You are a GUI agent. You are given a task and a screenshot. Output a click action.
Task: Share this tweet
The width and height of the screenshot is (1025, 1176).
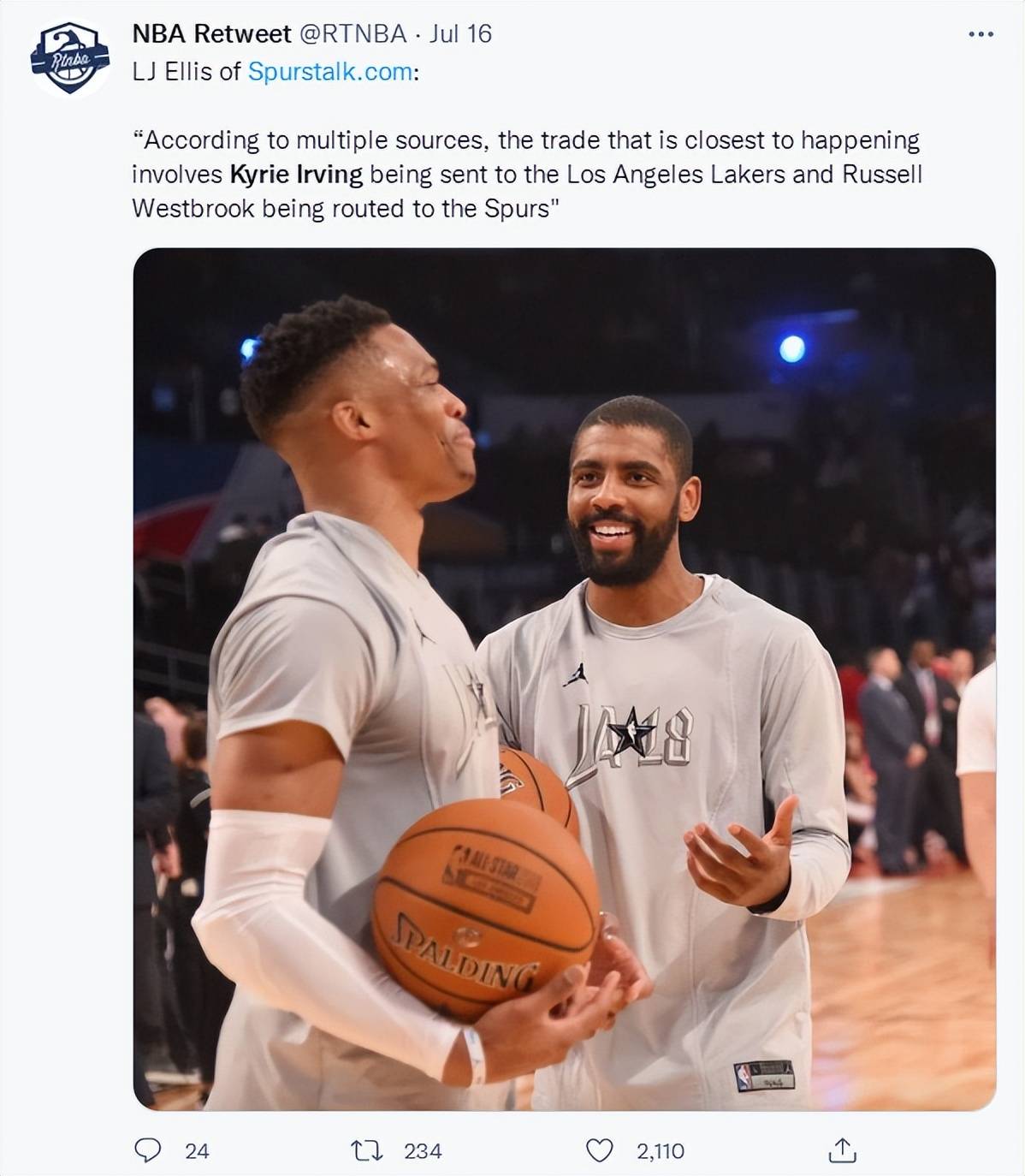[x=842, y=1150]
